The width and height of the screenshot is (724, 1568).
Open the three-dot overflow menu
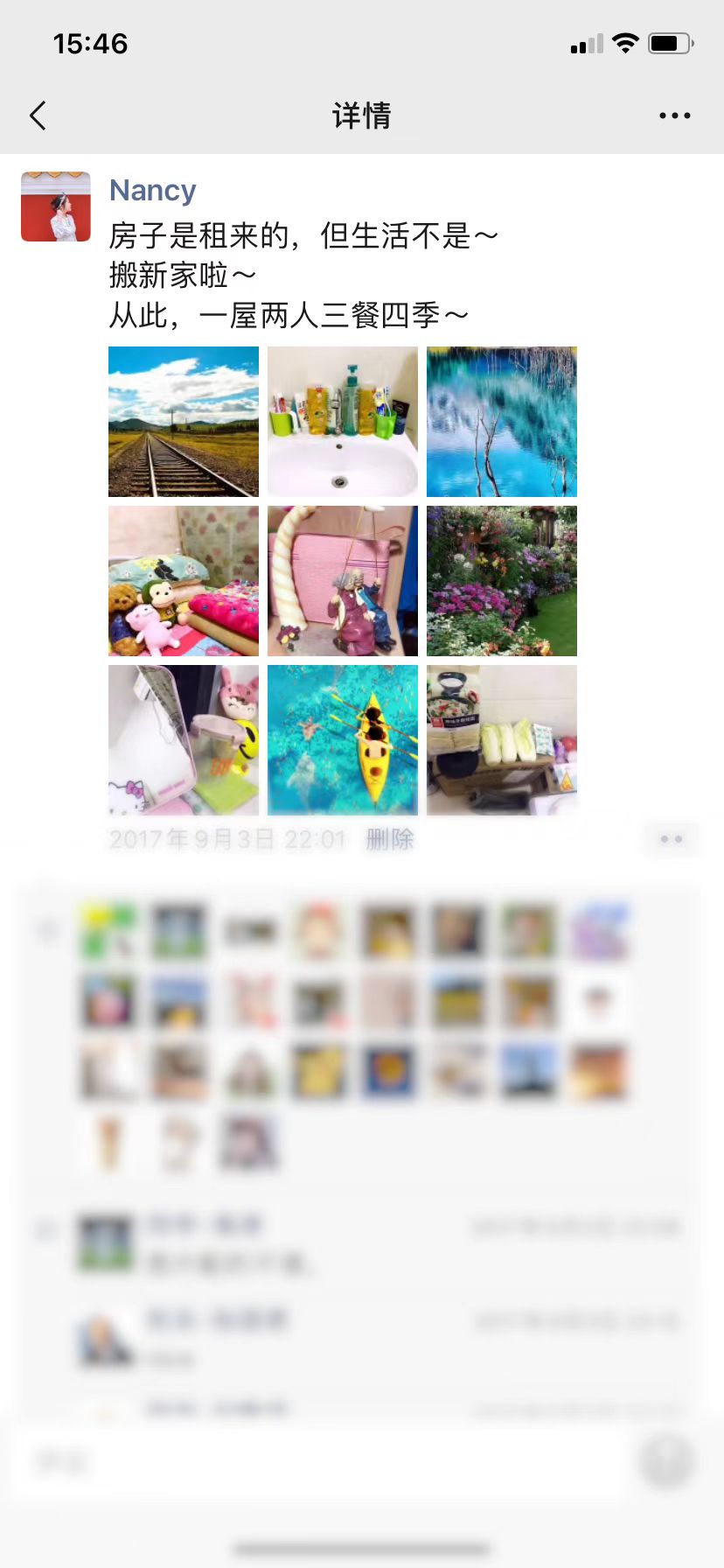pyautogui.click(x=674, y=115)
